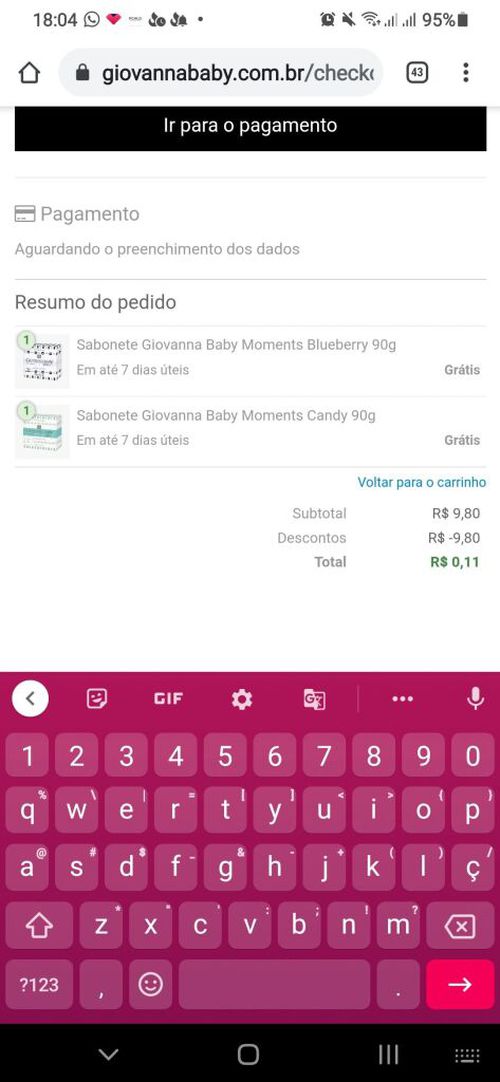This screenshot has height=1082, width=500.
Task: Collapse the keyboard toolbar with back arrow
Action: click(x=30, y=698)
